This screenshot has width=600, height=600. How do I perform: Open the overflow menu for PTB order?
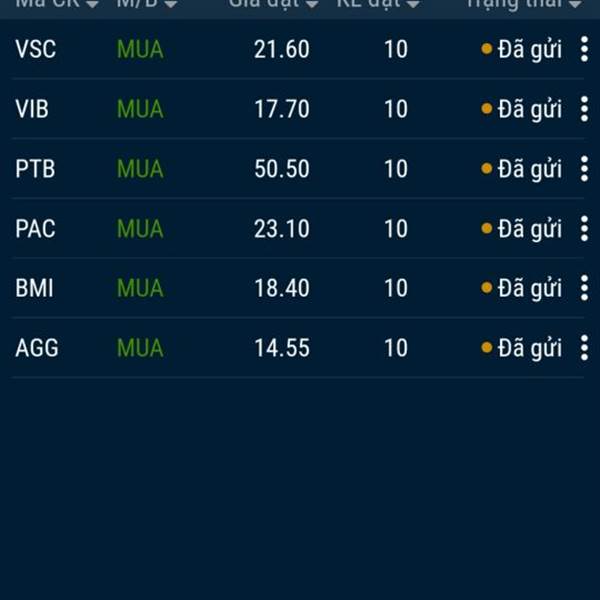tap(584, 169)
